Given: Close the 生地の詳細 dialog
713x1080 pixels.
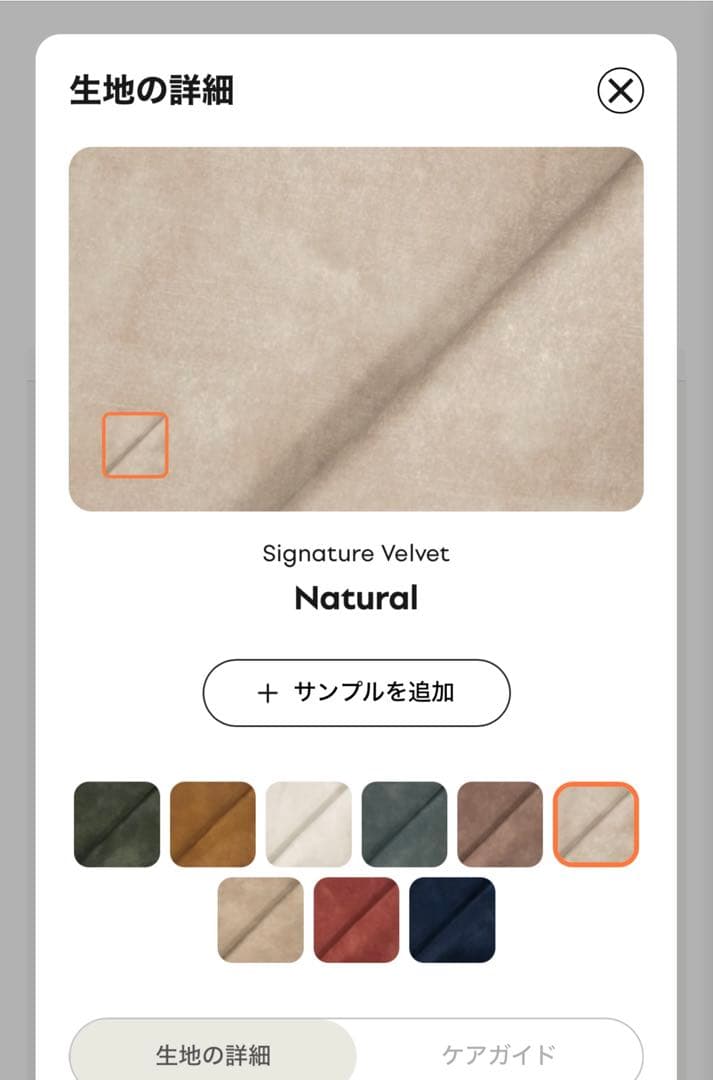Looking at the screenshot, I should (x=620, y=91).
